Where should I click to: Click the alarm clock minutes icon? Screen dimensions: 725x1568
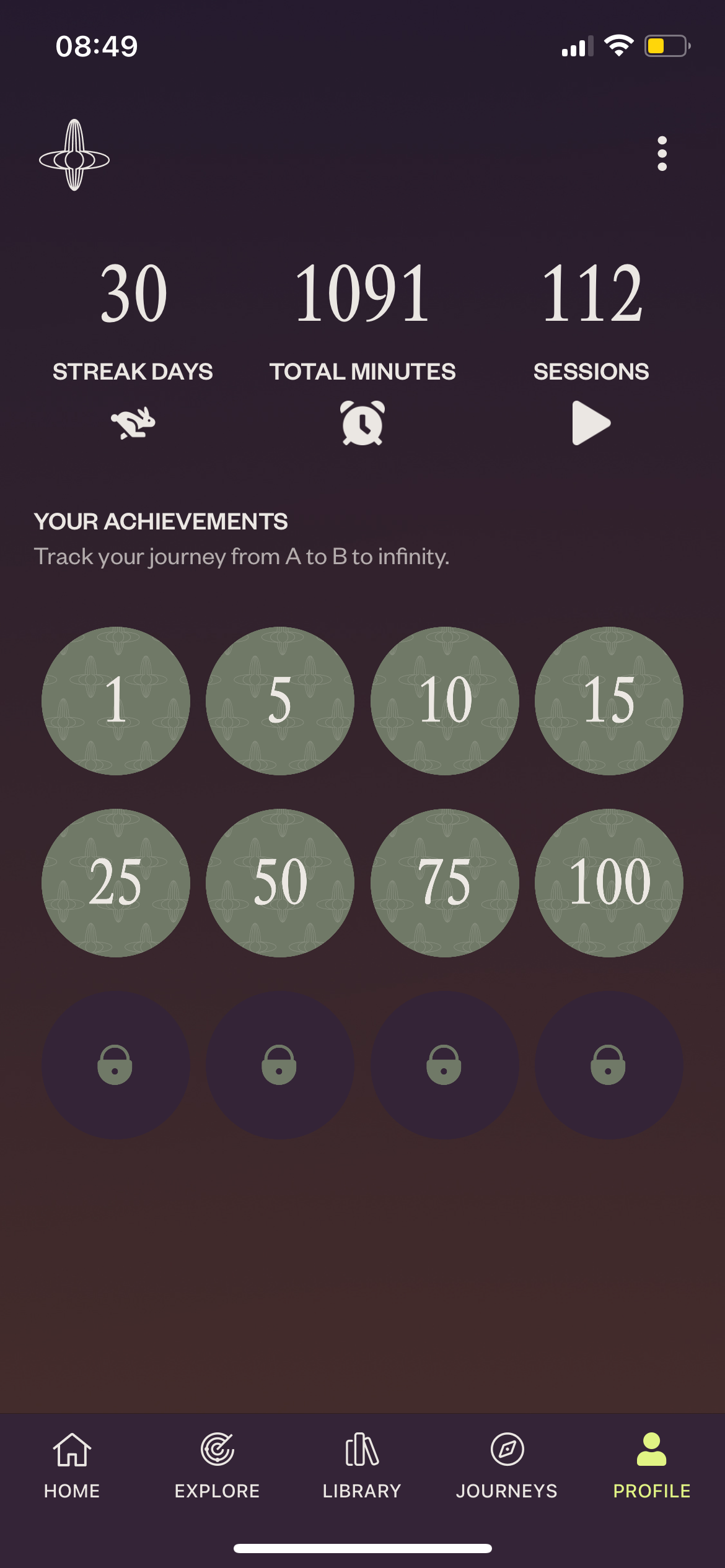point(362,423)
